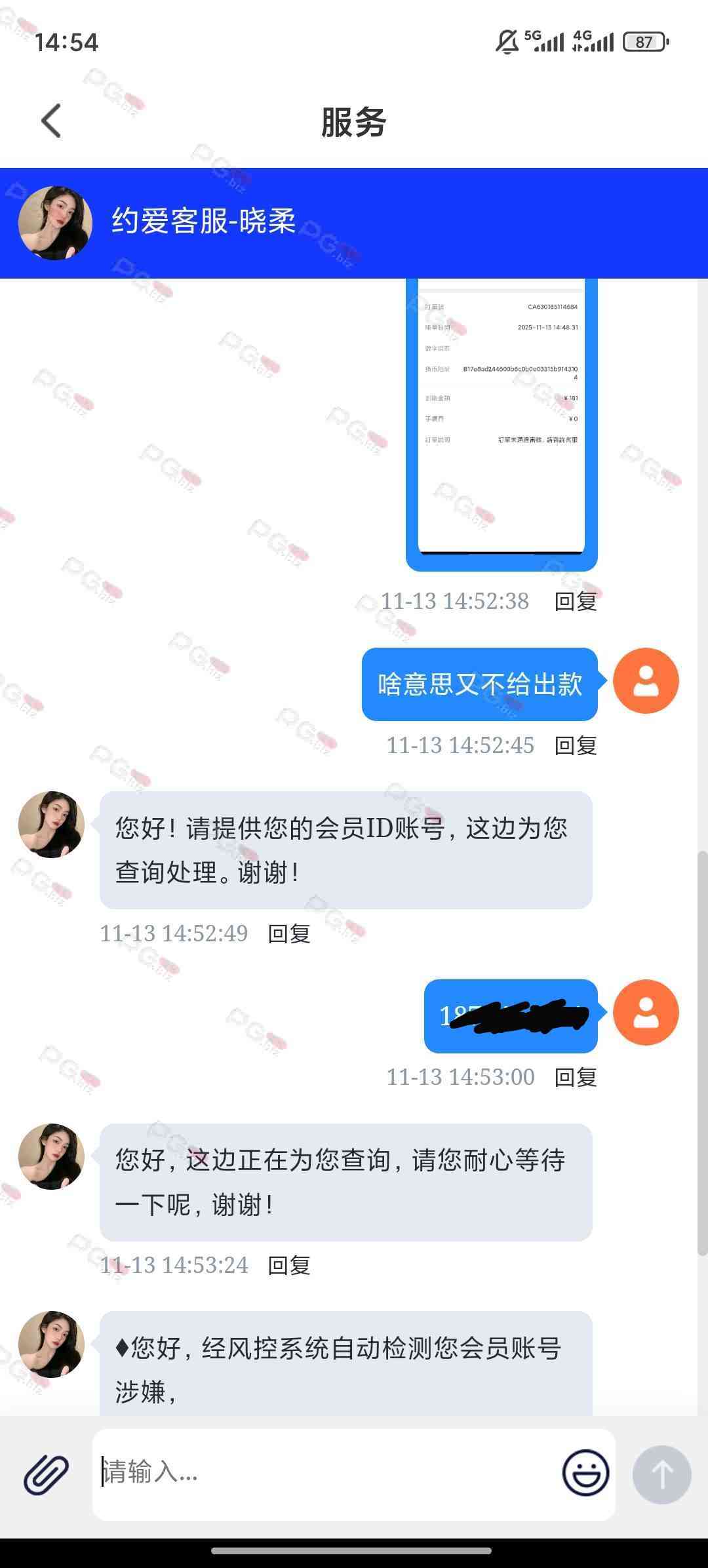Open the attachment paperclip icon
This screenshot has width=708, height=1568.
[46, 1475]
